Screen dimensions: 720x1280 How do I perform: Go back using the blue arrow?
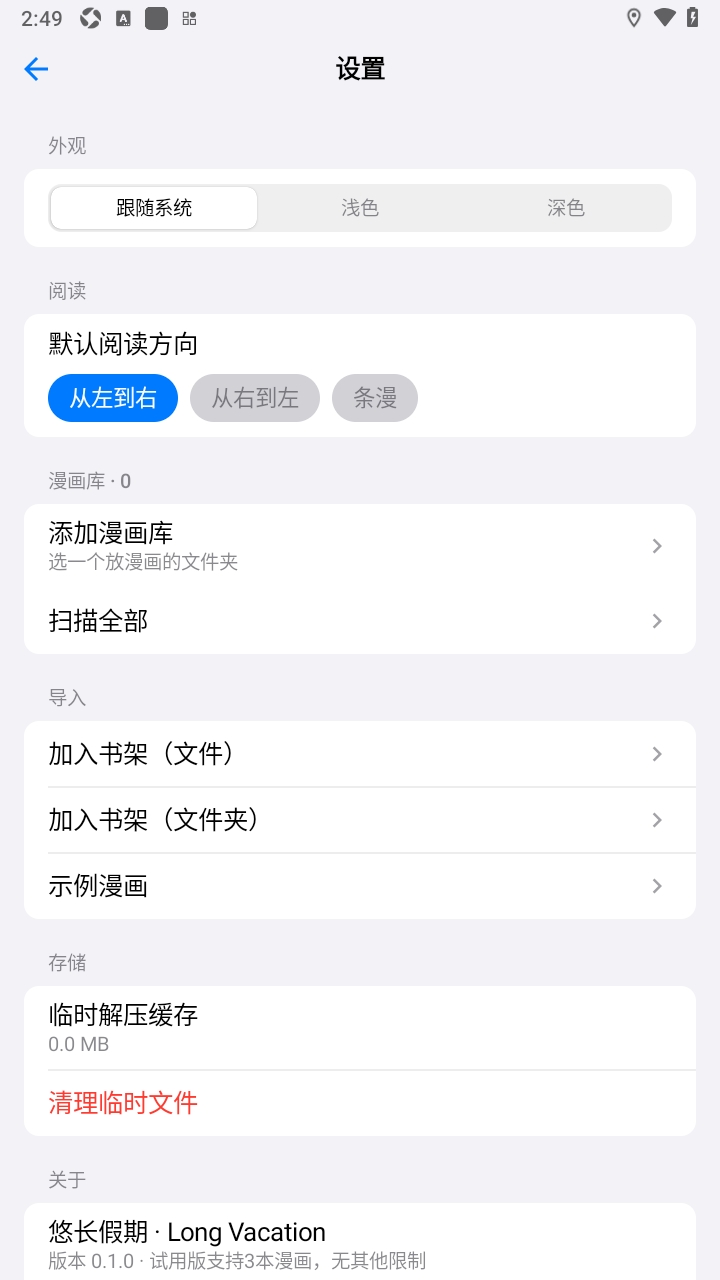[x=36, y=68]
